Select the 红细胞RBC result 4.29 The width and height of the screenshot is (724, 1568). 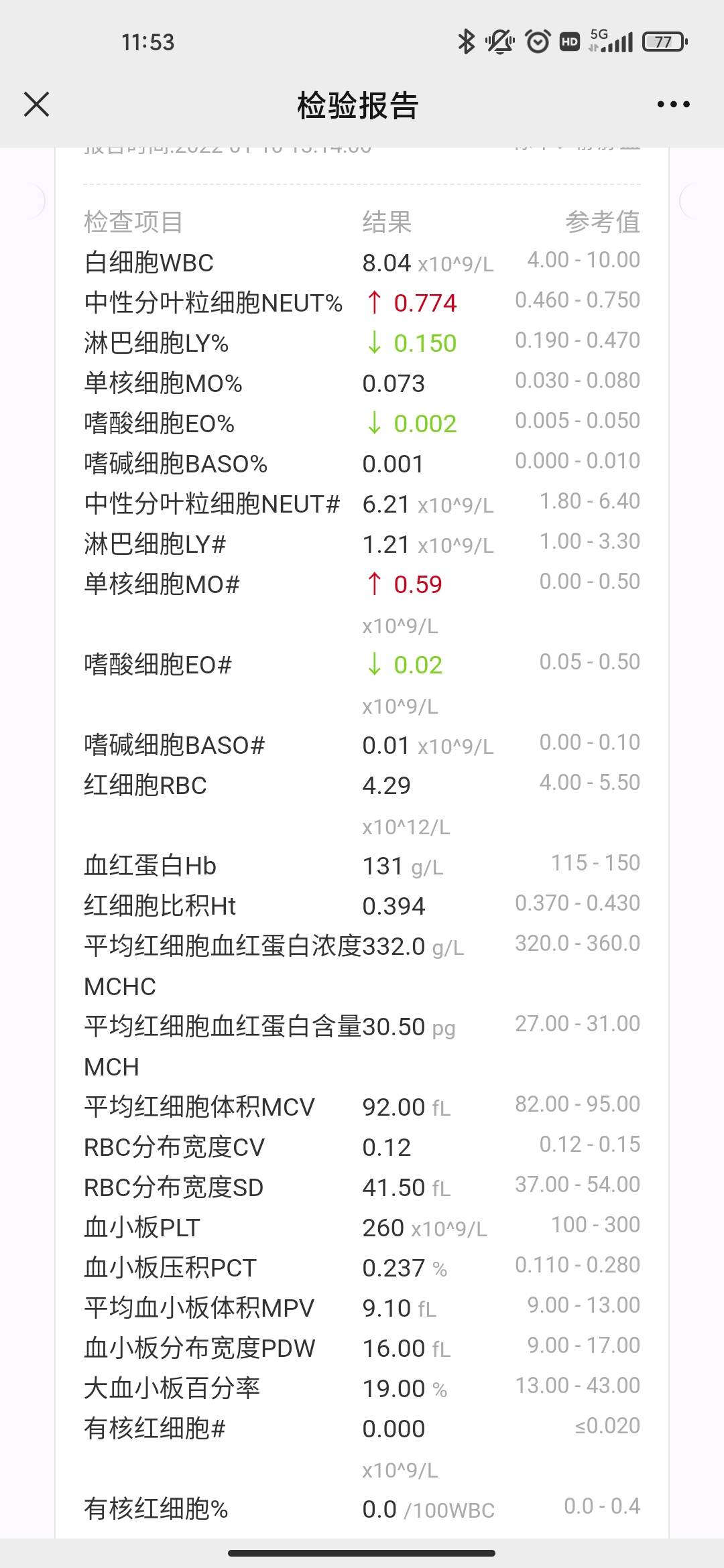[387, 785]
